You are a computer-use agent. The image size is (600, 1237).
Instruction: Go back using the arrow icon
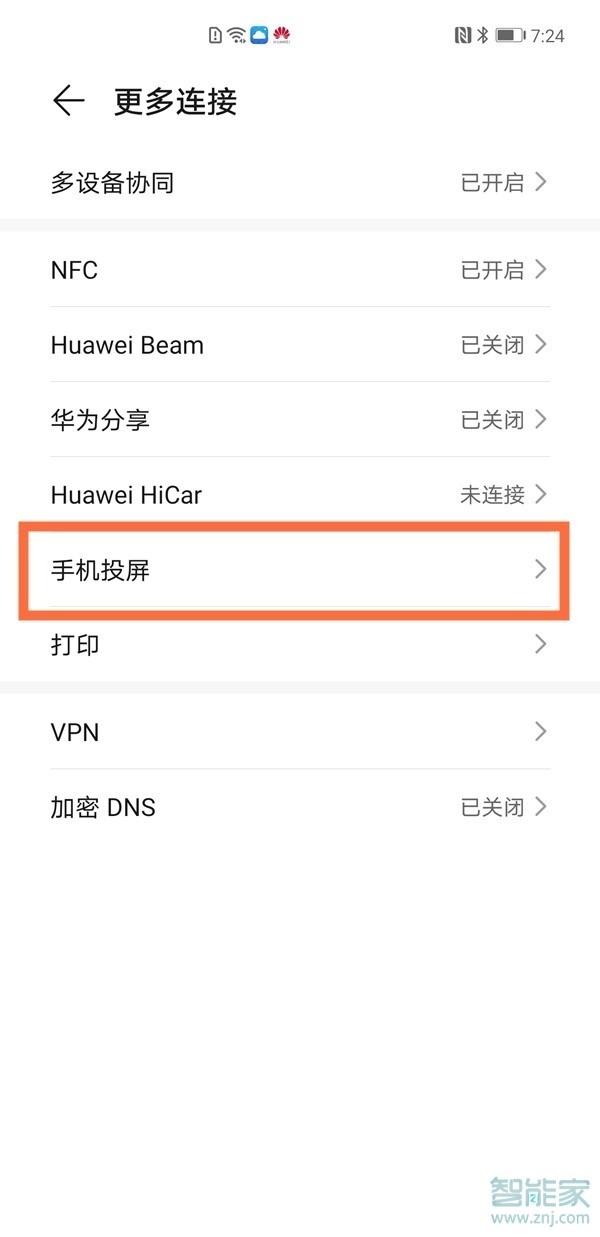tap(68, 101)
